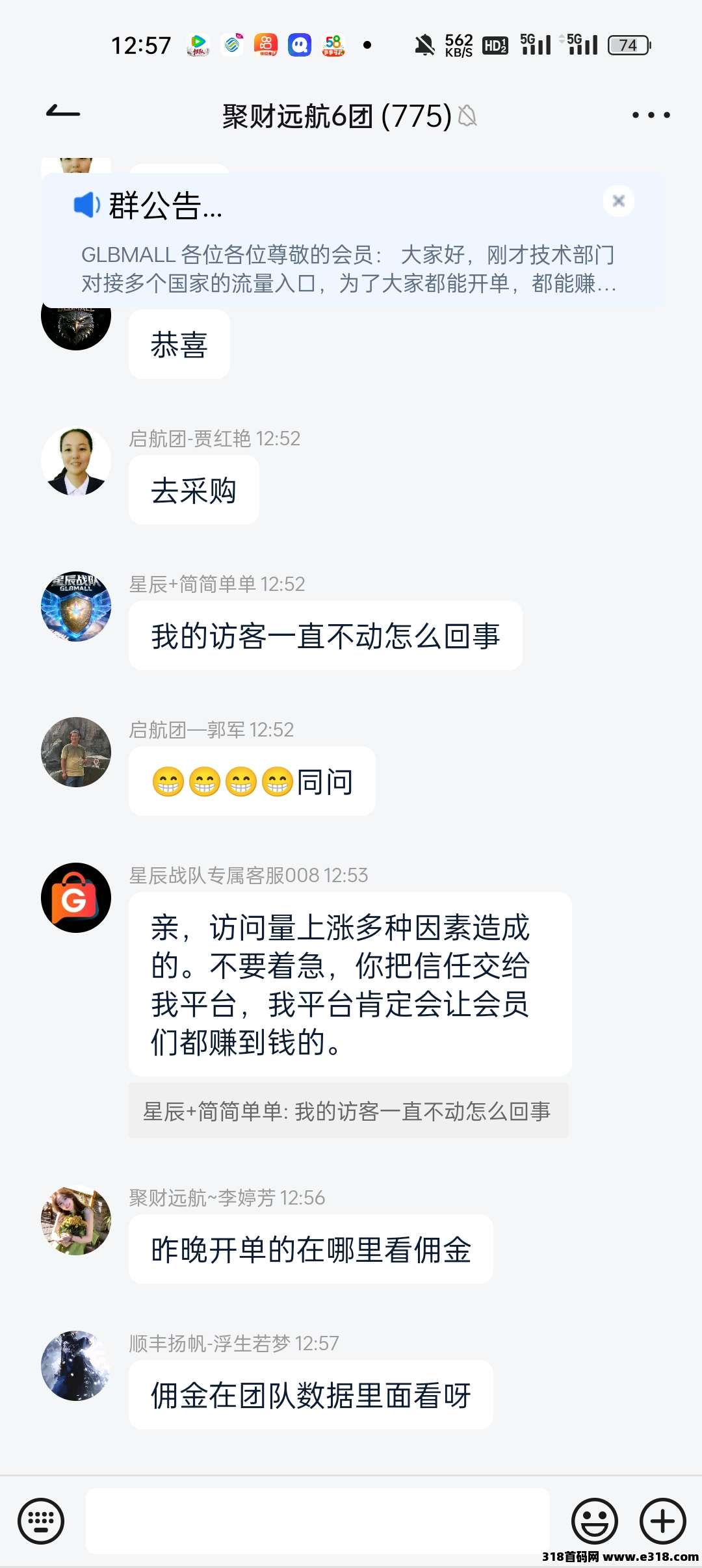Open 星辰+简简单单's avatar profile
The image size is (702, 1568).
tap(76, 607)
